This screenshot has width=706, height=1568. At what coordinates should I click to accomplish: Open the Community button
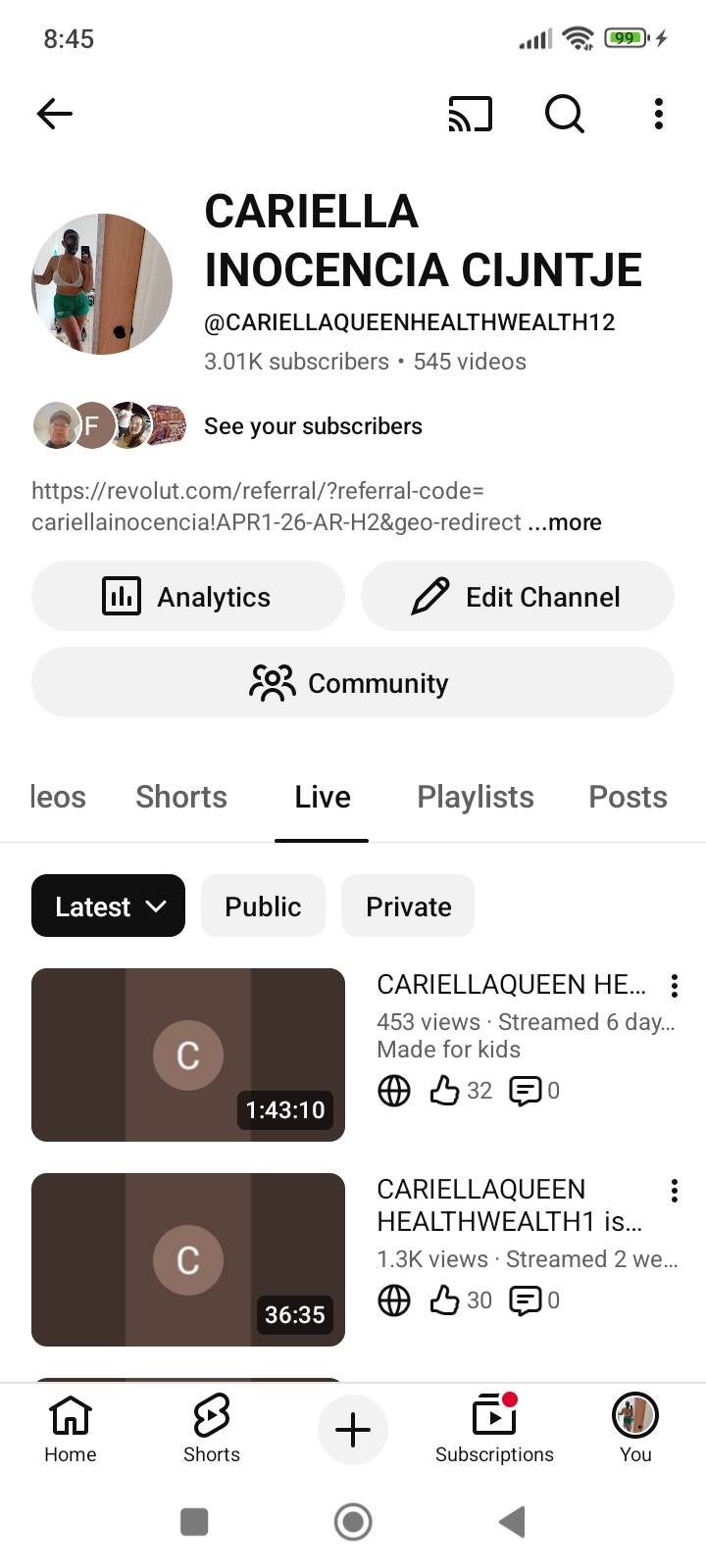point(353,682)
